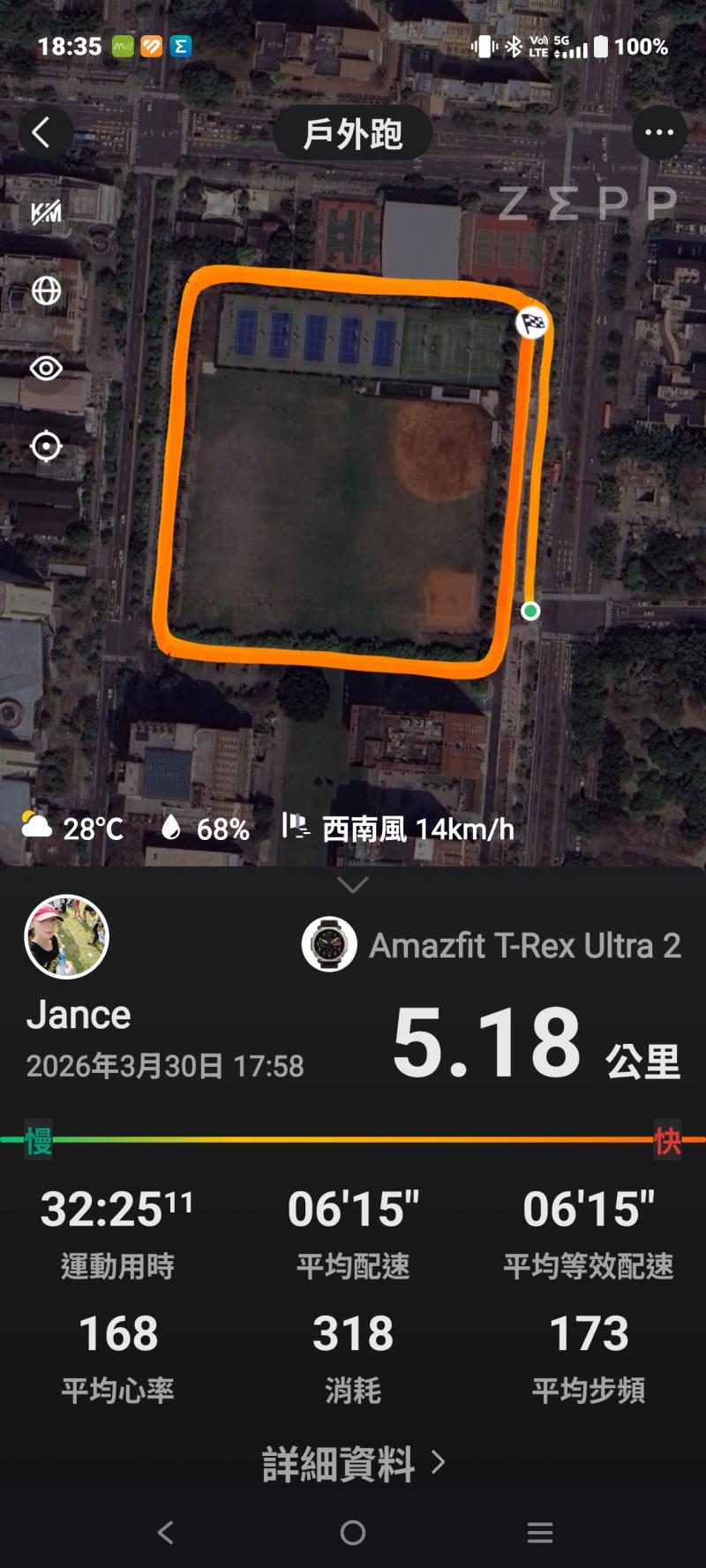The image size is (706, 1568).
Task: Open the three-dot overflow menu
Action: [x=659, y=133]
